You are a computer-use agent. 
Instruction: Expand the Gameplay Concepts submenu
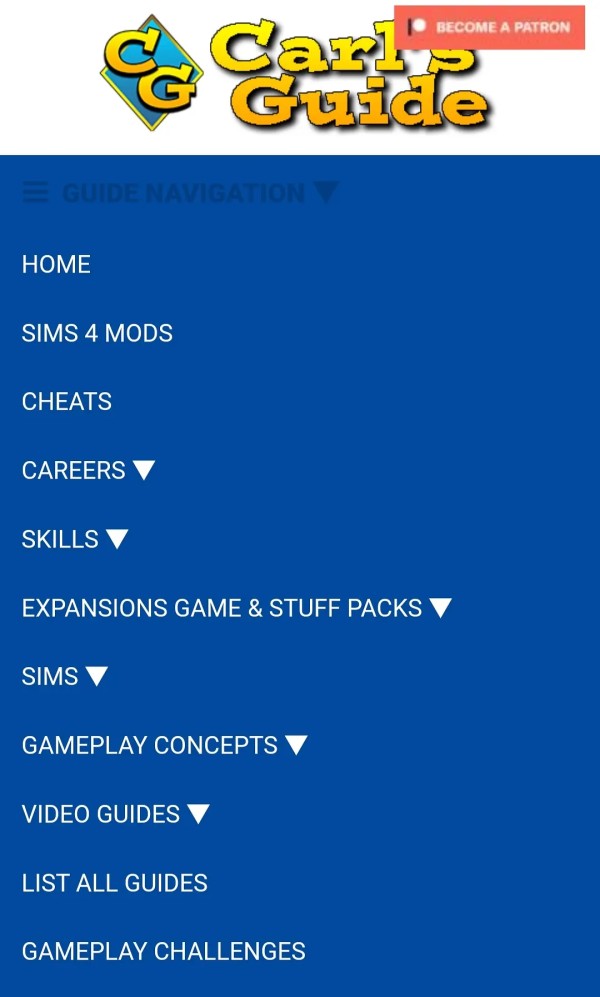(x=164, y=745)
